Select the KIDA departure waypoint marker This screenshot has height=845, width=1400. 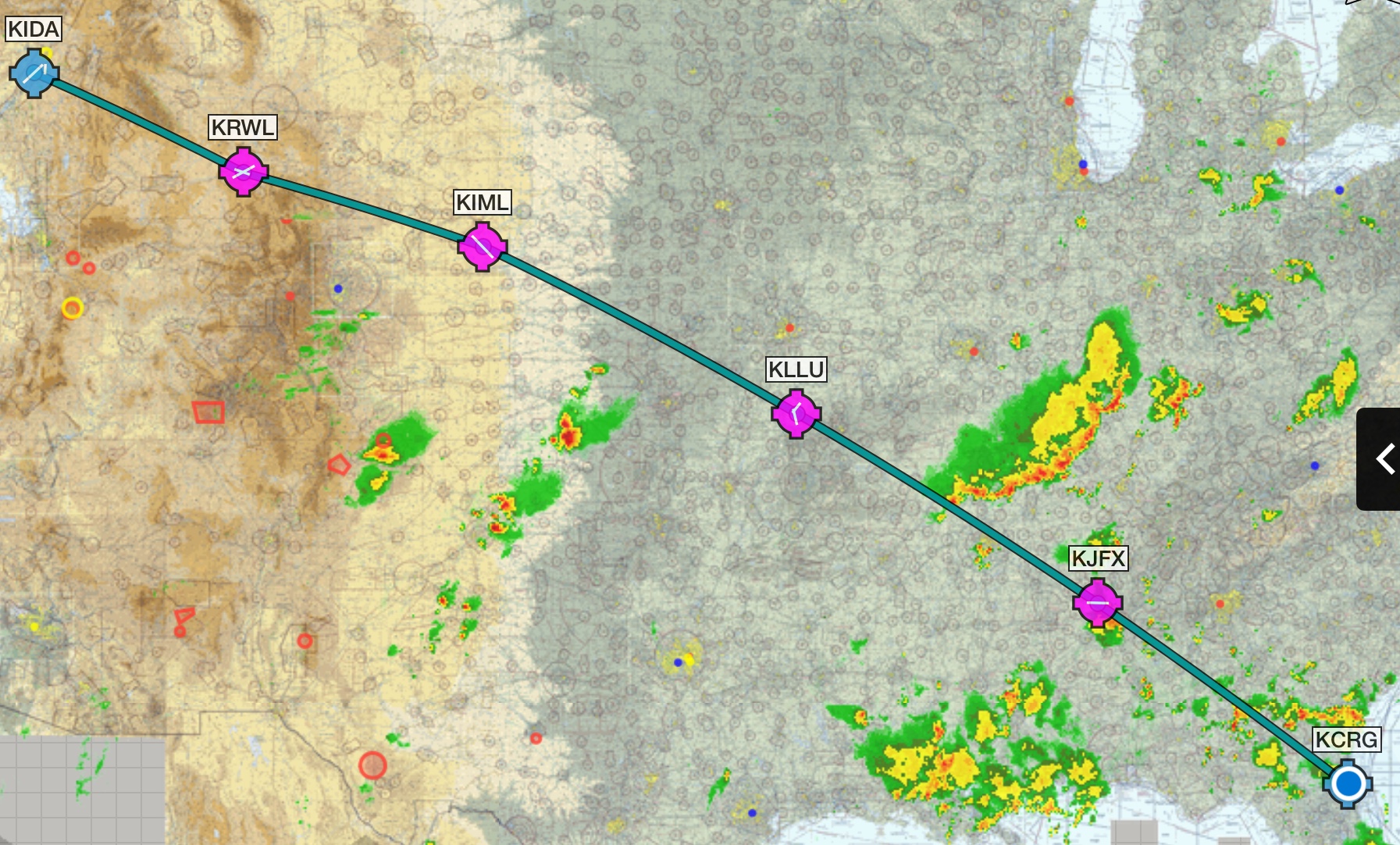tap(34, 73)
